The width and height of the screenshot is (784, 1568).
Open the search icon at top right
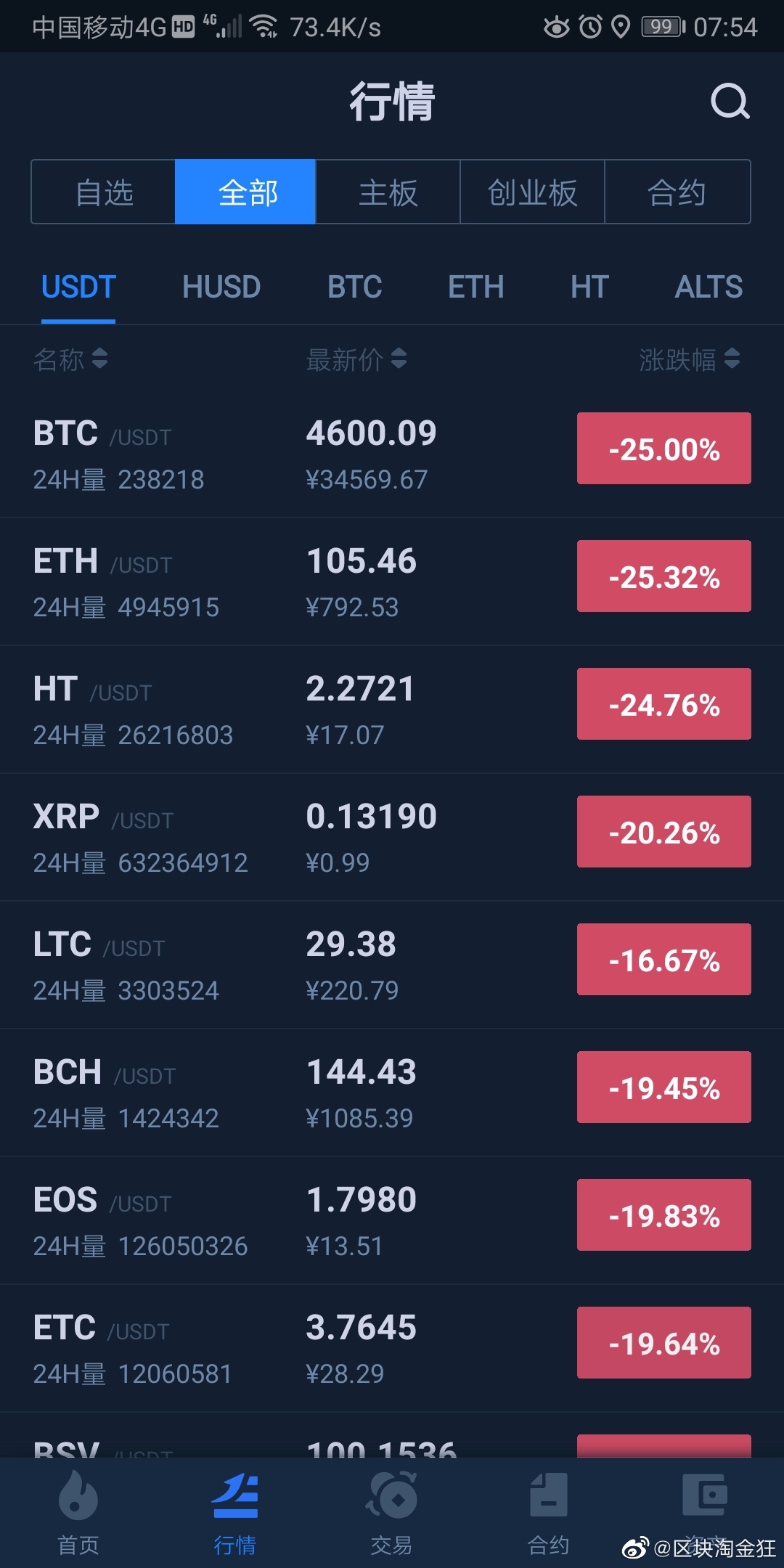point(731,102)
